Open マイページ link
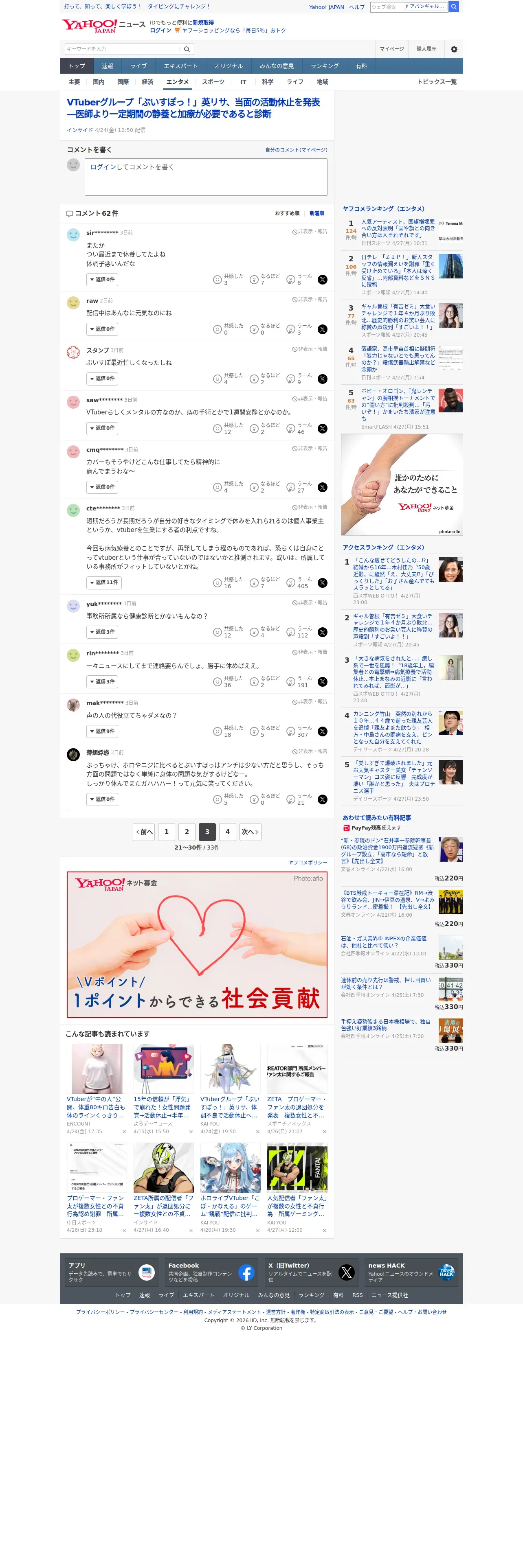This screenshot has height=1568, width=523. (x=391, y=49)
